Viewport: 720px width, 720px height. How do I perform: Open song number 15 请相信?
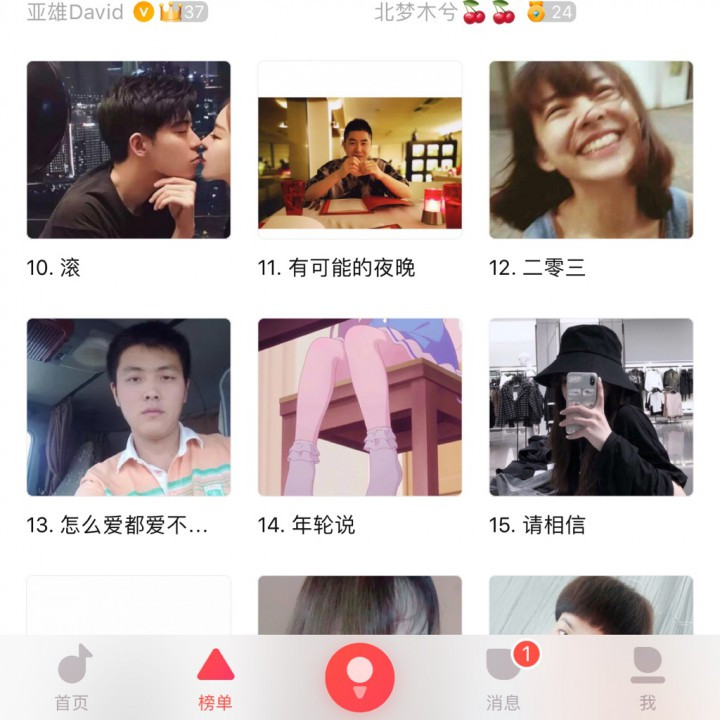[x=591, y=407]
